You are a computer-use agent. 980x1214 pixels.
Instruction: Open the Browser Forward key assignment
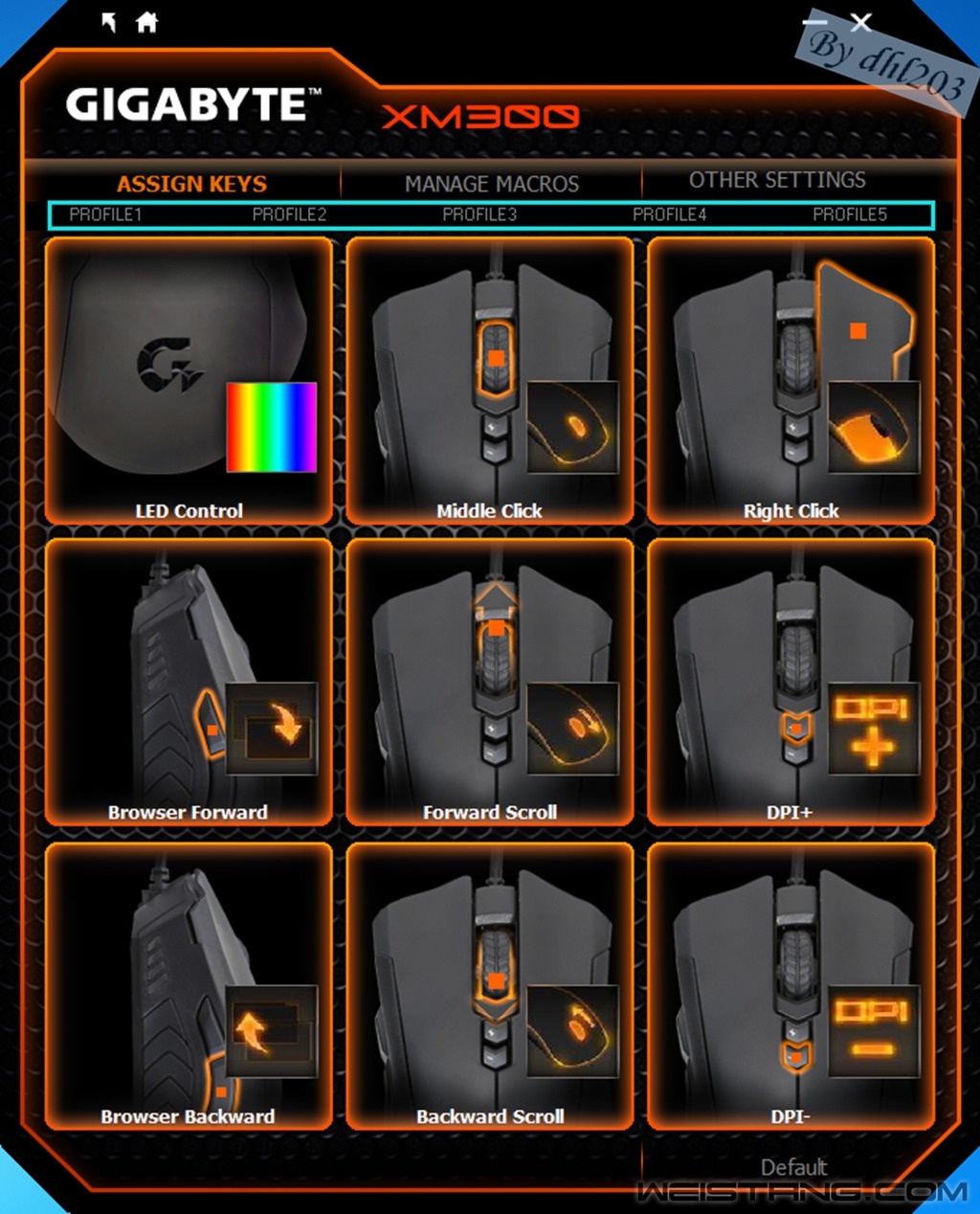click(189, 682)
